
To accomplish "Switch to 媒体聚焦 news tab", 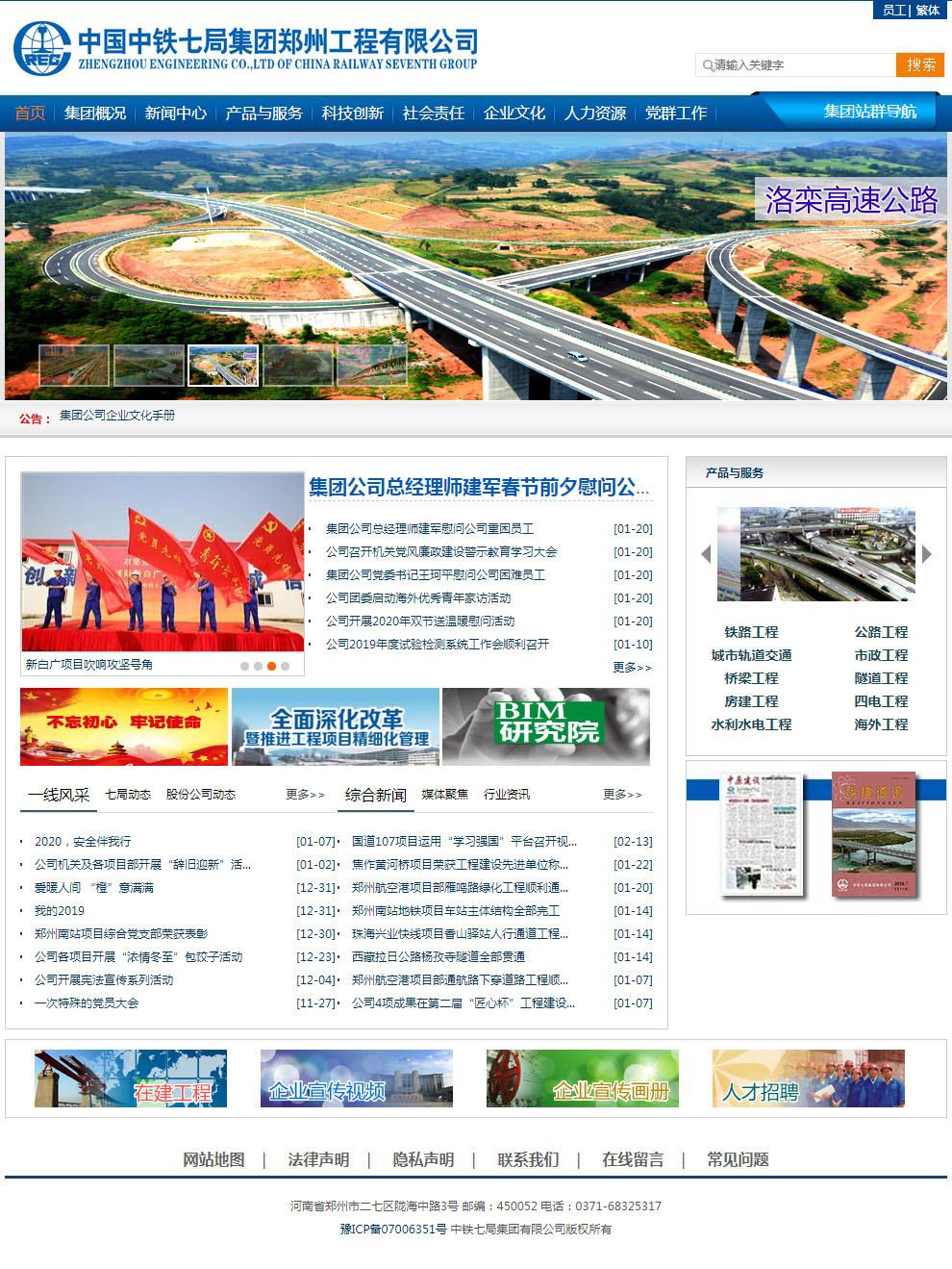I will point(444,795).
